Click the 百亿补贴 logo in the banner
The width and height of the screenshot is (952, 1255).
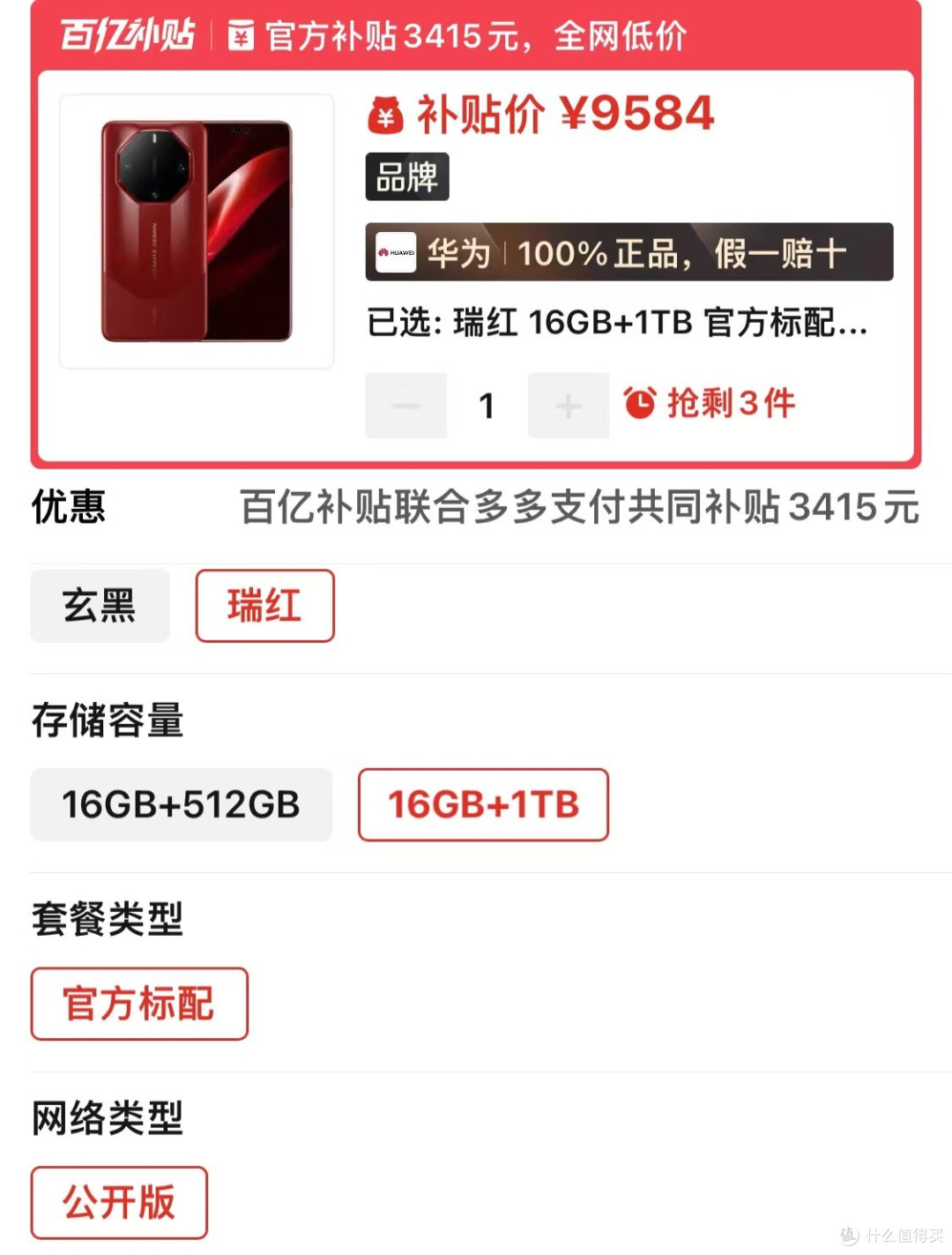click(126, 36)
